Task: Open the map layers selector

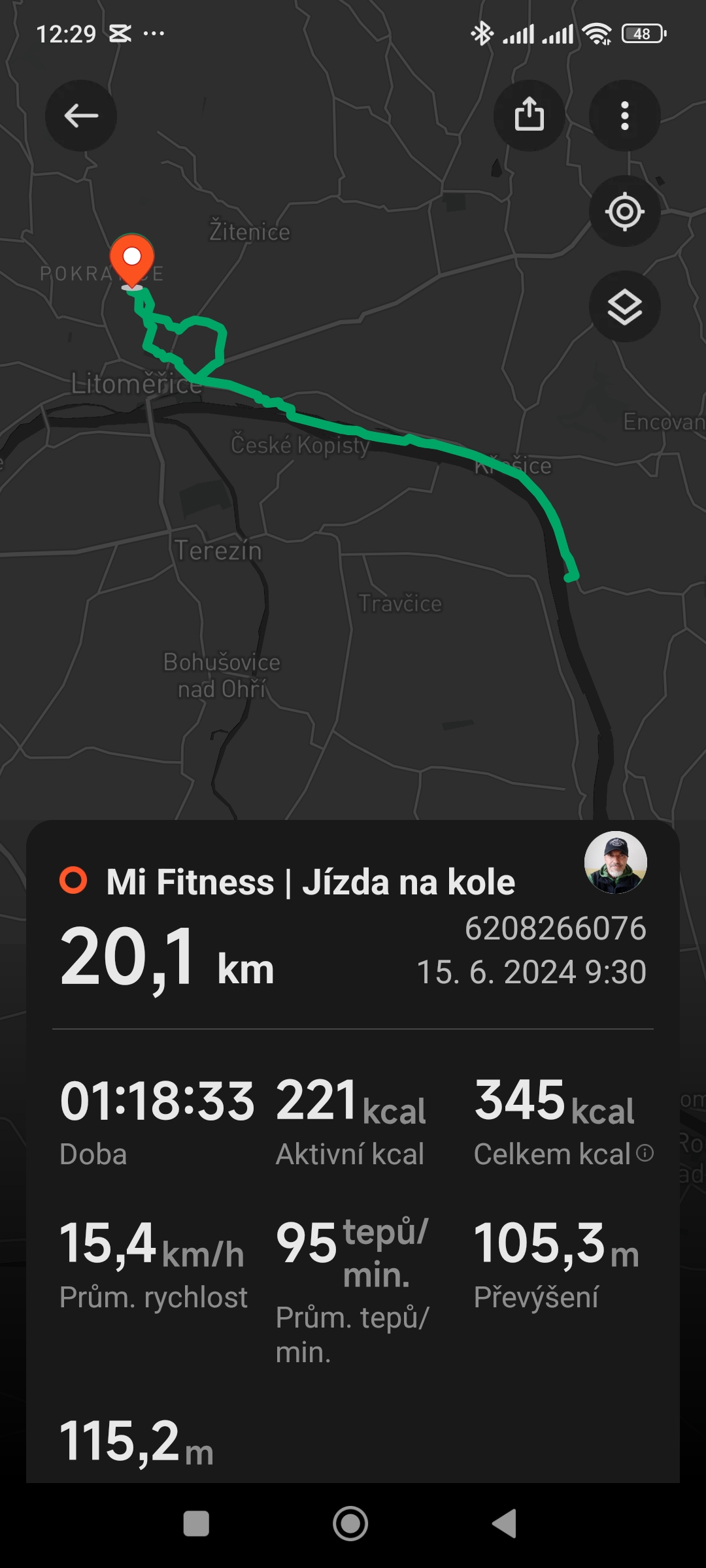Action: 624,306
